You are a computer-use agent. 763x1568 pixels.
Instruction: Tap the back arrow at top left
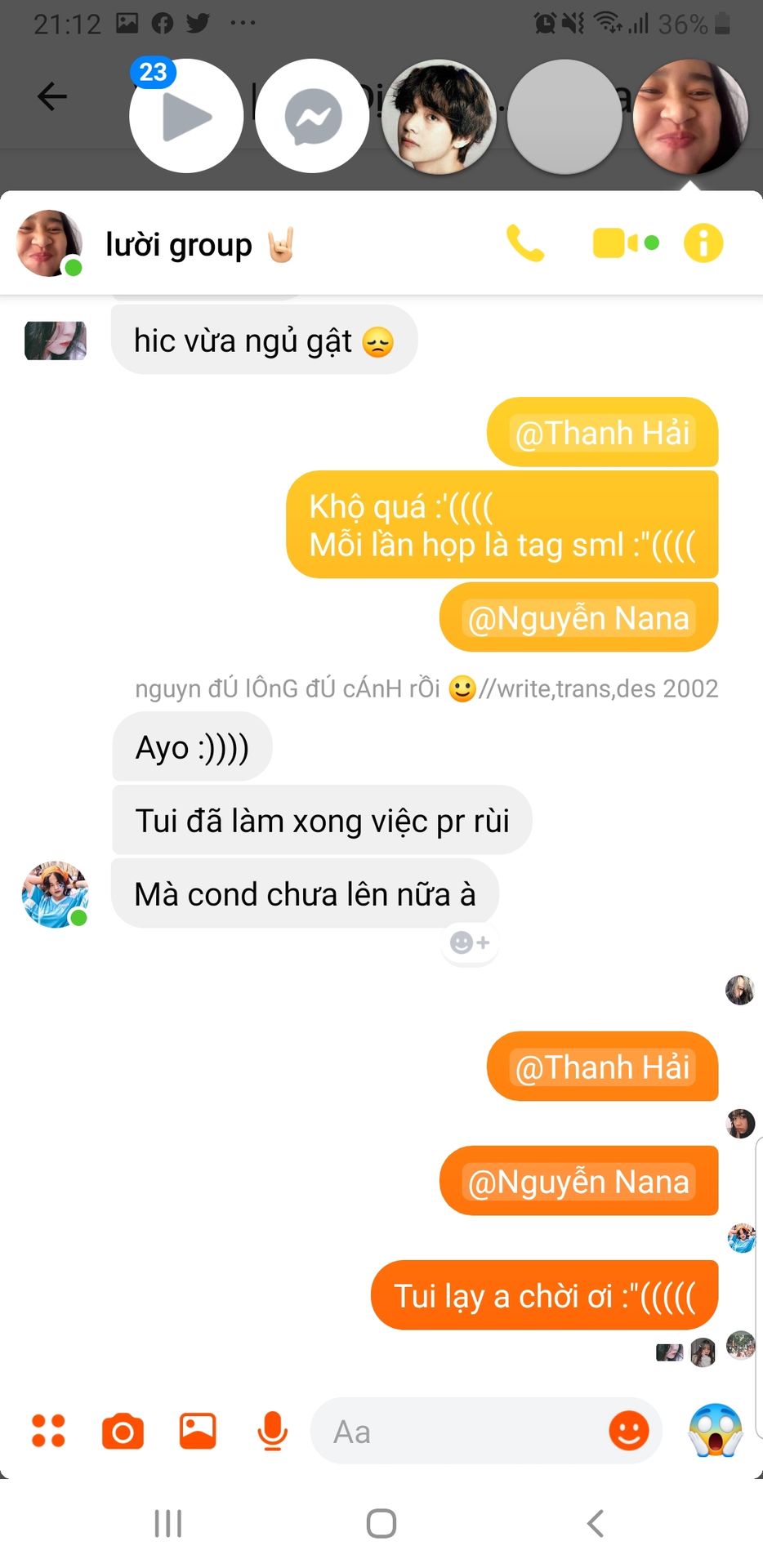[52, 96]
